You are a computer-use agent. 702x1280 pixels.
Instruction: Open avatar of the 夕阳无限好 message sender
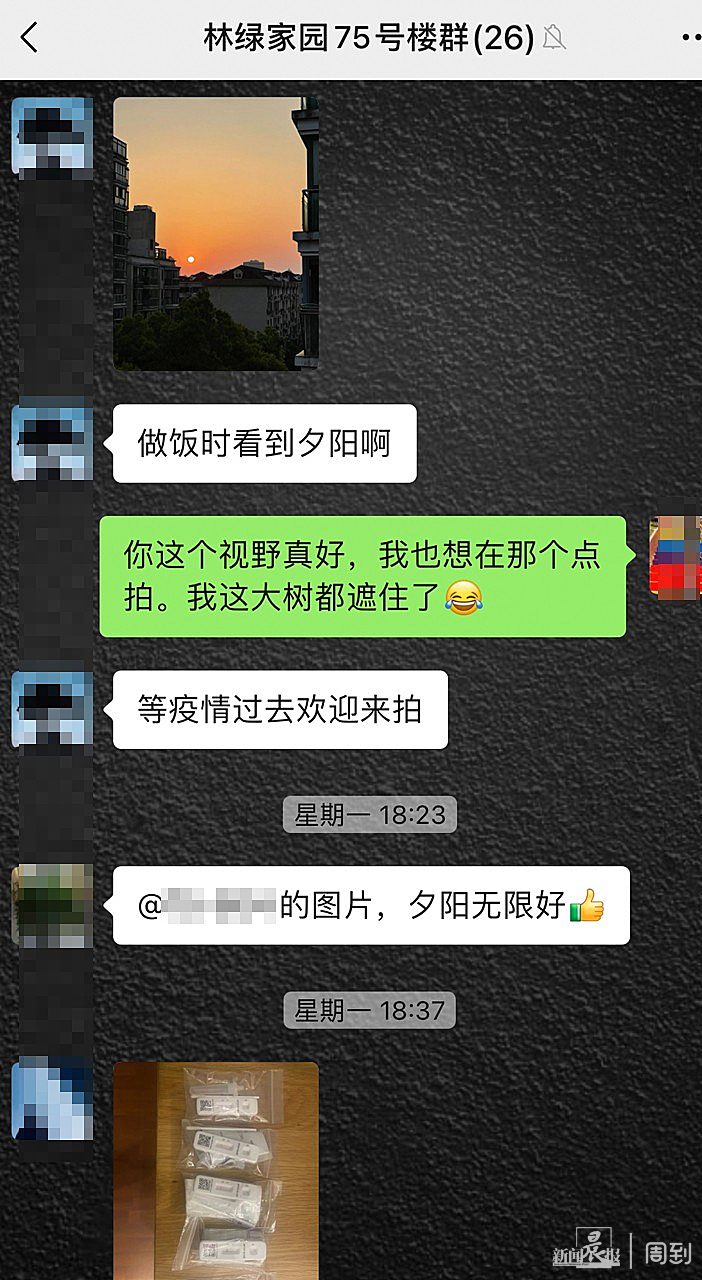tap(52, 906)
